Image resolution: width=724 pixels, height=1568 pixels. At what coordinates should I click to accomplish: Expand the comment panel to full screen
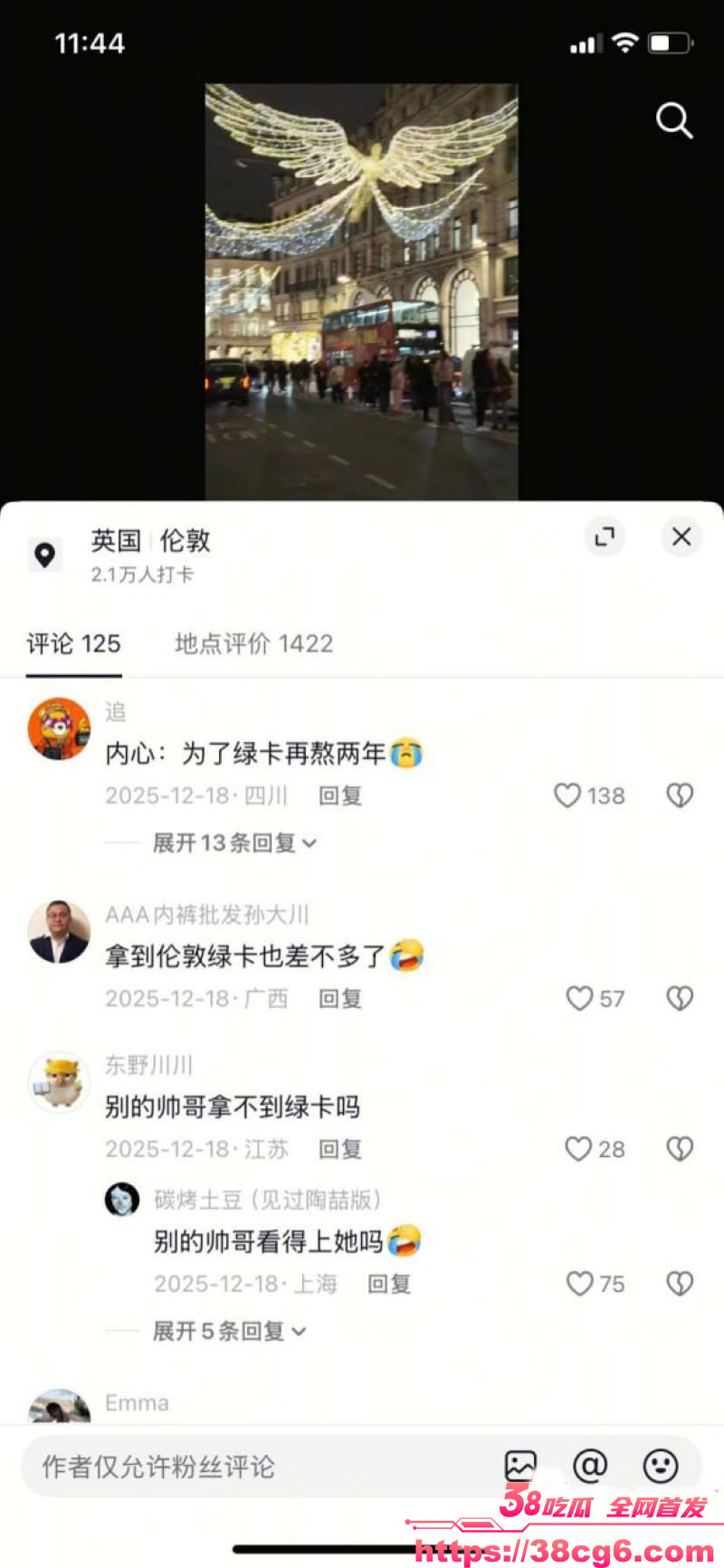[605, 537]
